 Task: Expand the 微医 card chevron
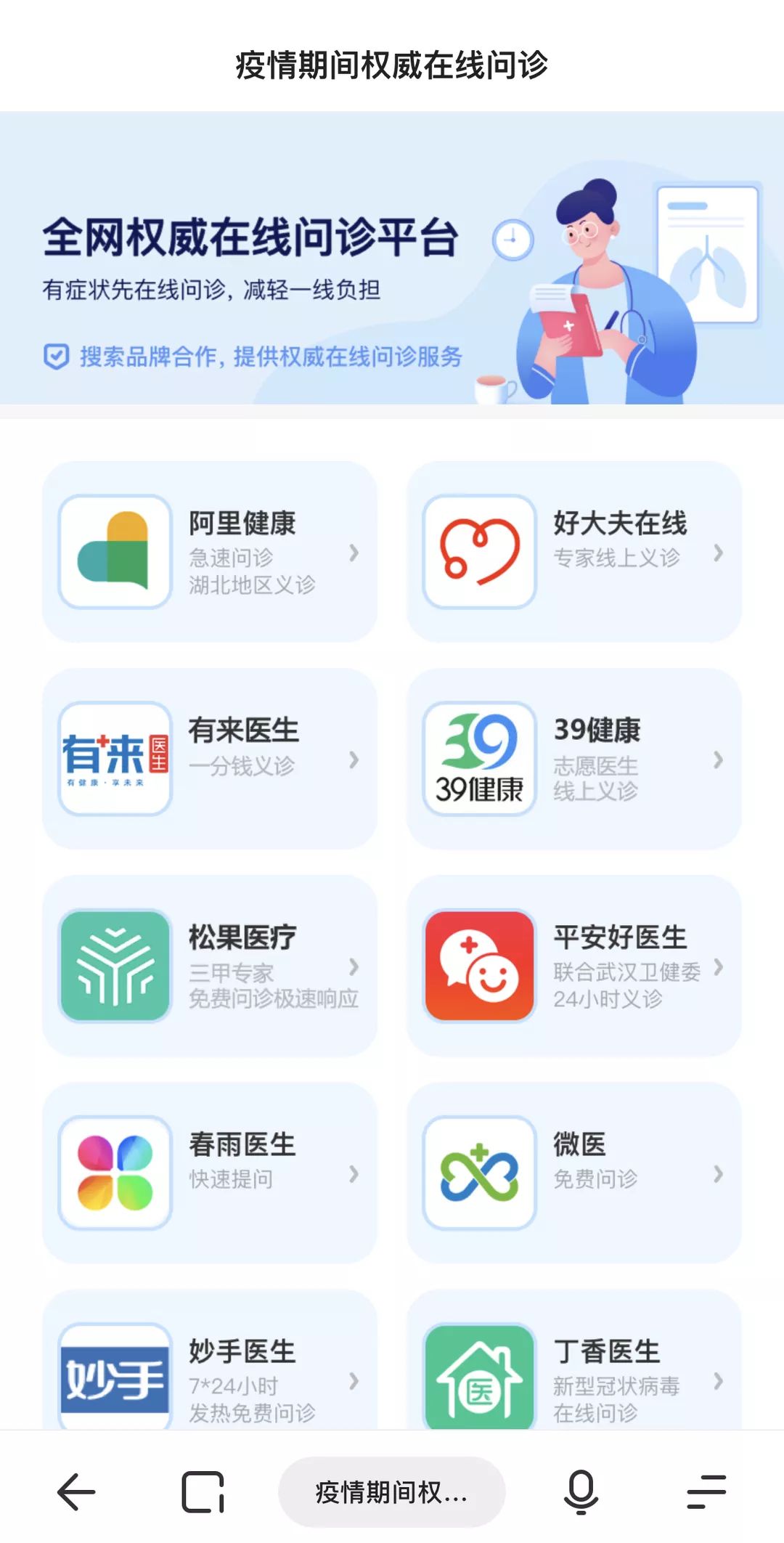point(719,1173)
